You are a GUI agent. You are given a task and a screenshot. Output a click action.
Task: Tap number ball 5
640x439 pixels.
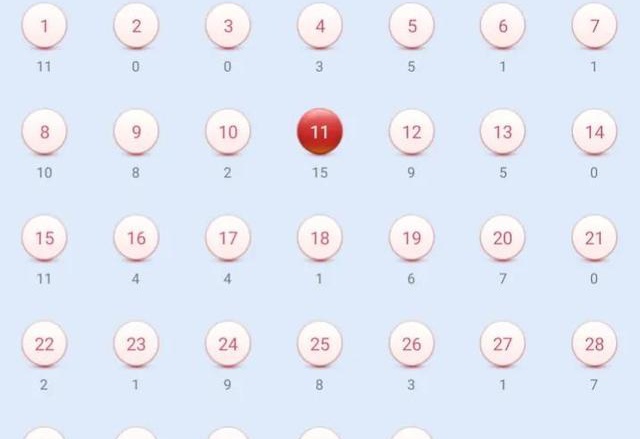(411, 26)
